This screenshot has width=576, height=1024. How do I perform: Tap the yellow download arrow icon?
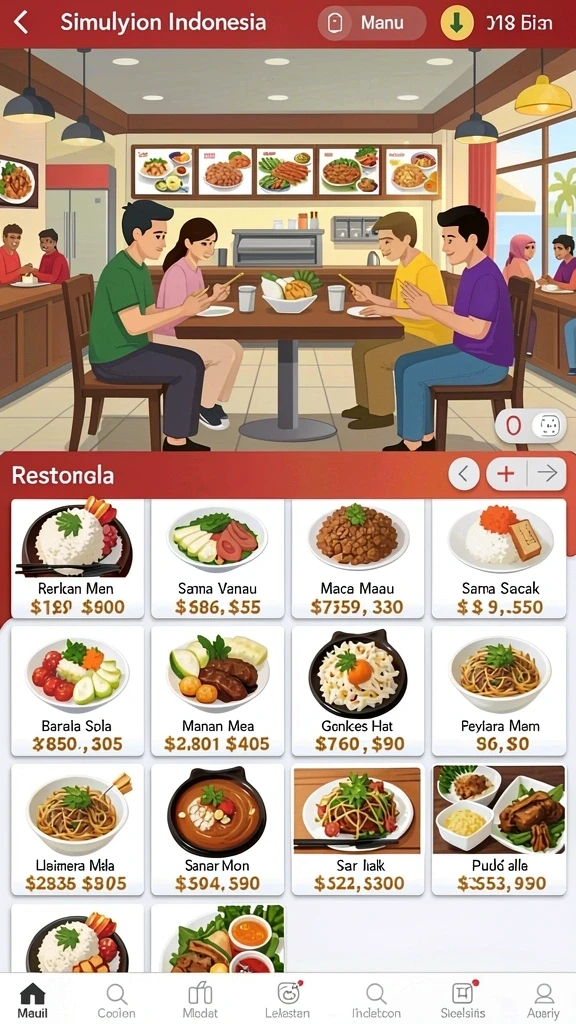[x=457, y=24]
